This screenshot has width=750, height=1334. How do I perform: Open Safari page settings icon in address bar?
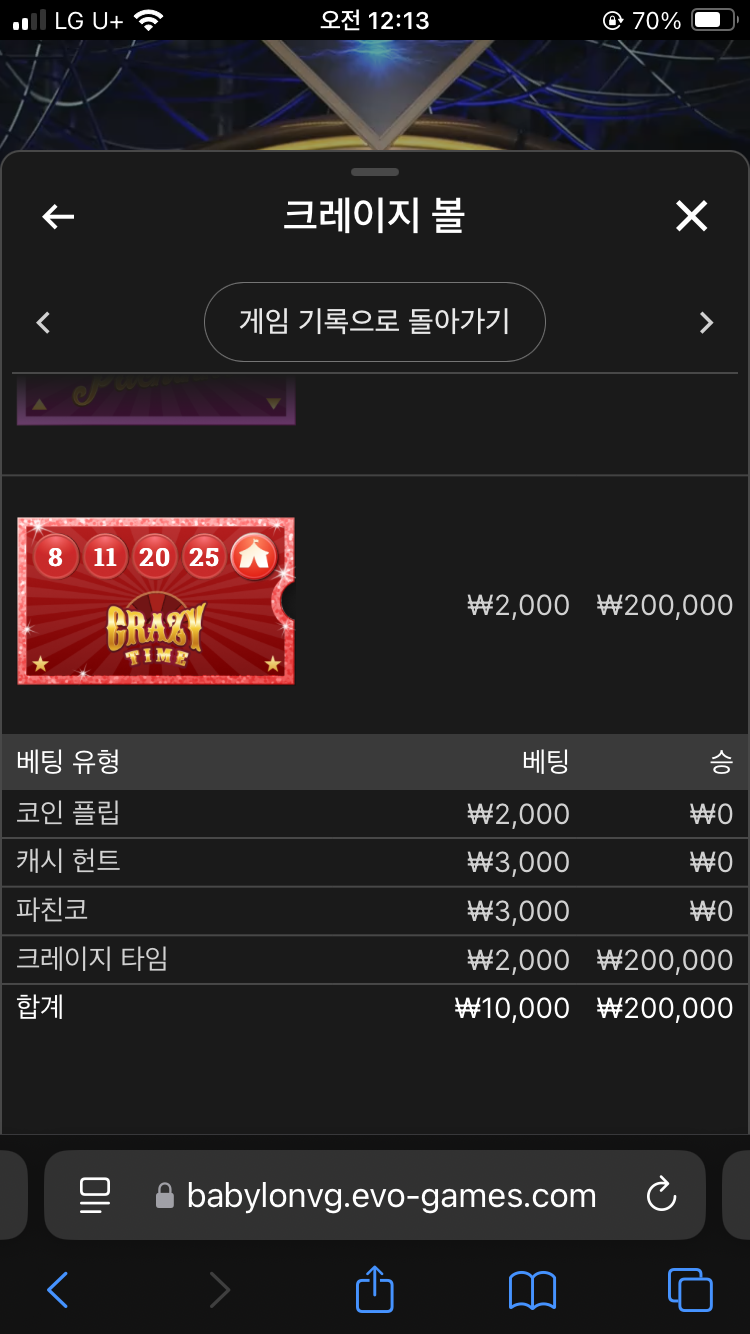point(95,1195)
